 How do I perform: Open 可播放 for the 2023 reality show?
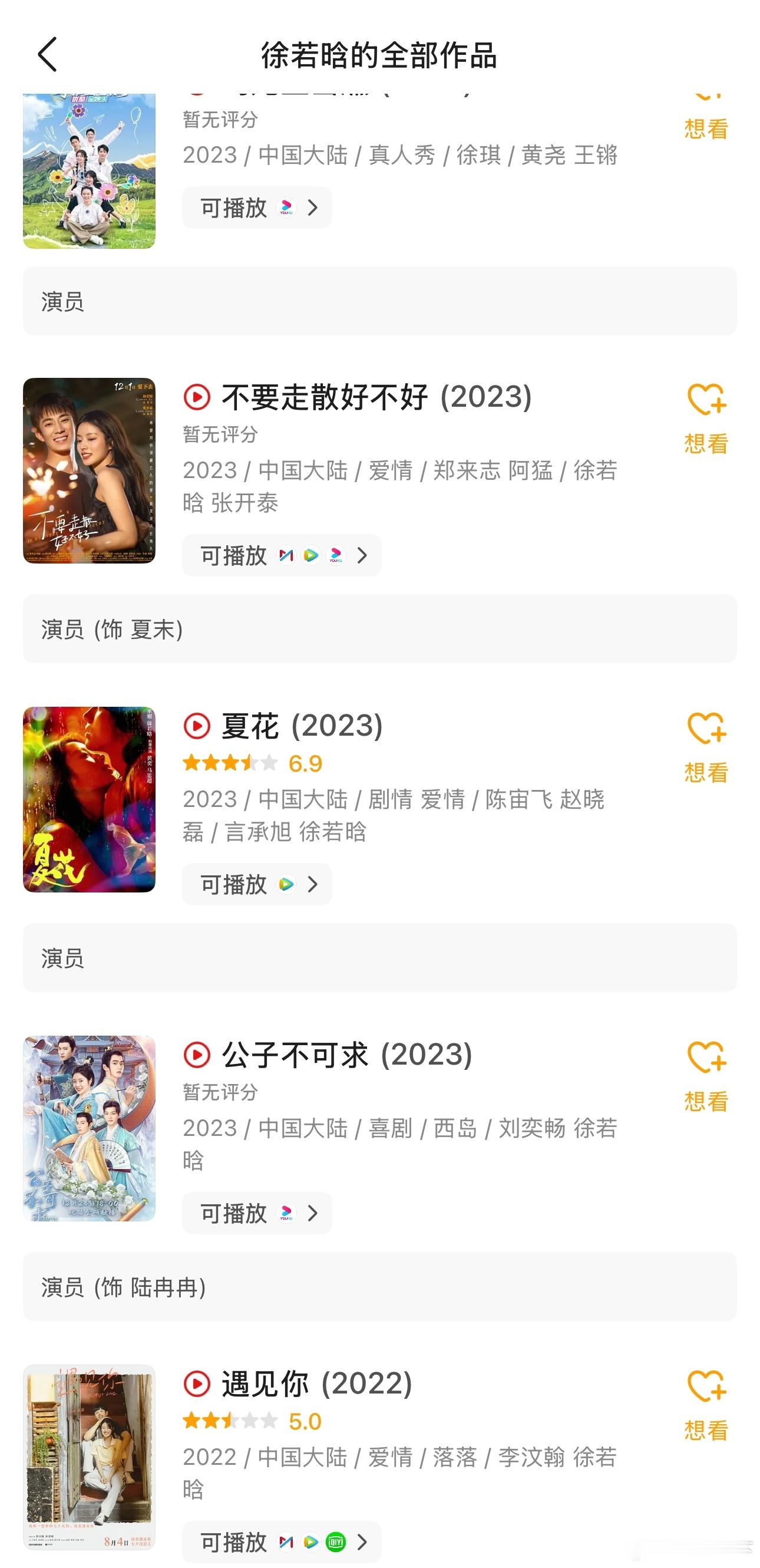coord(257,207)
